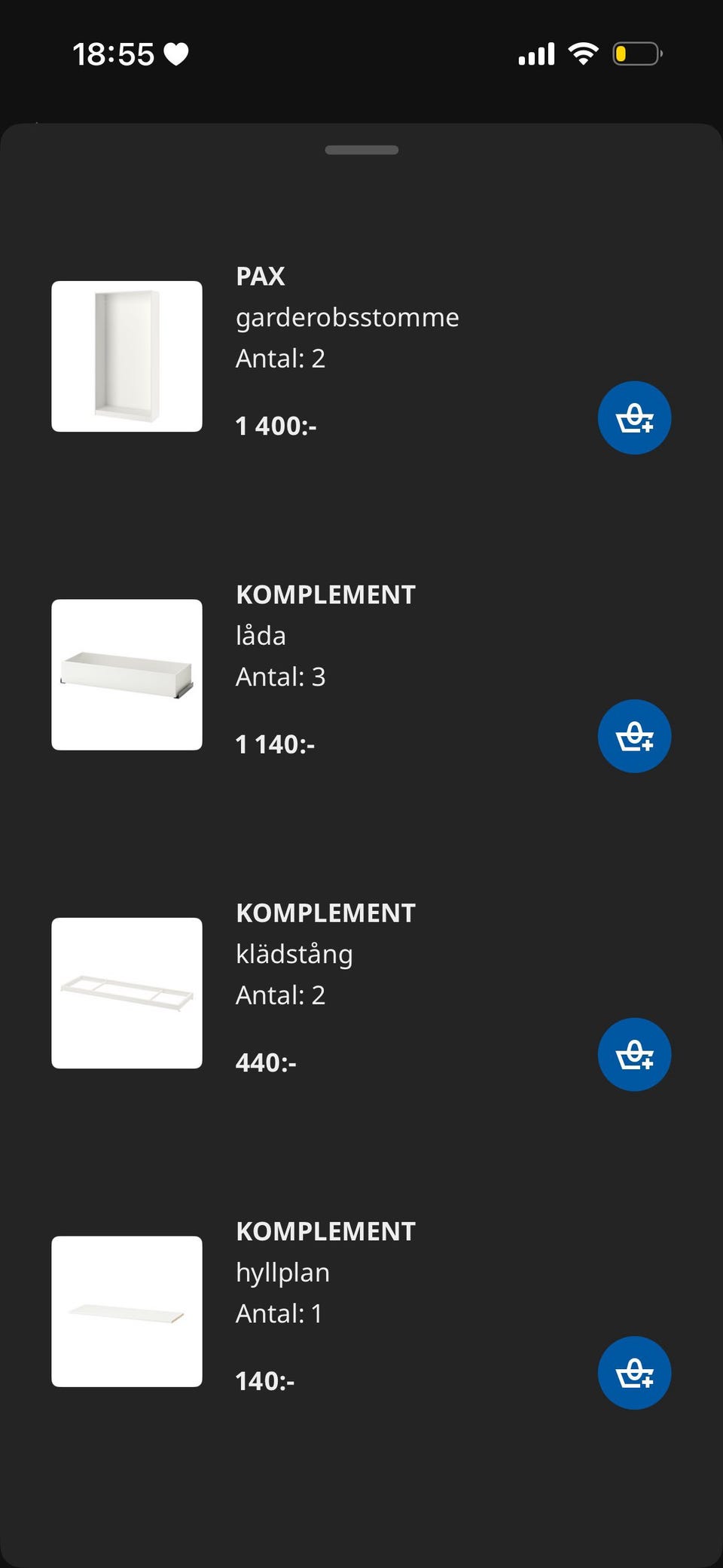
Task: Tap the KOMPLEMENT clothes rail thumbnail
Action: (127, 992)
